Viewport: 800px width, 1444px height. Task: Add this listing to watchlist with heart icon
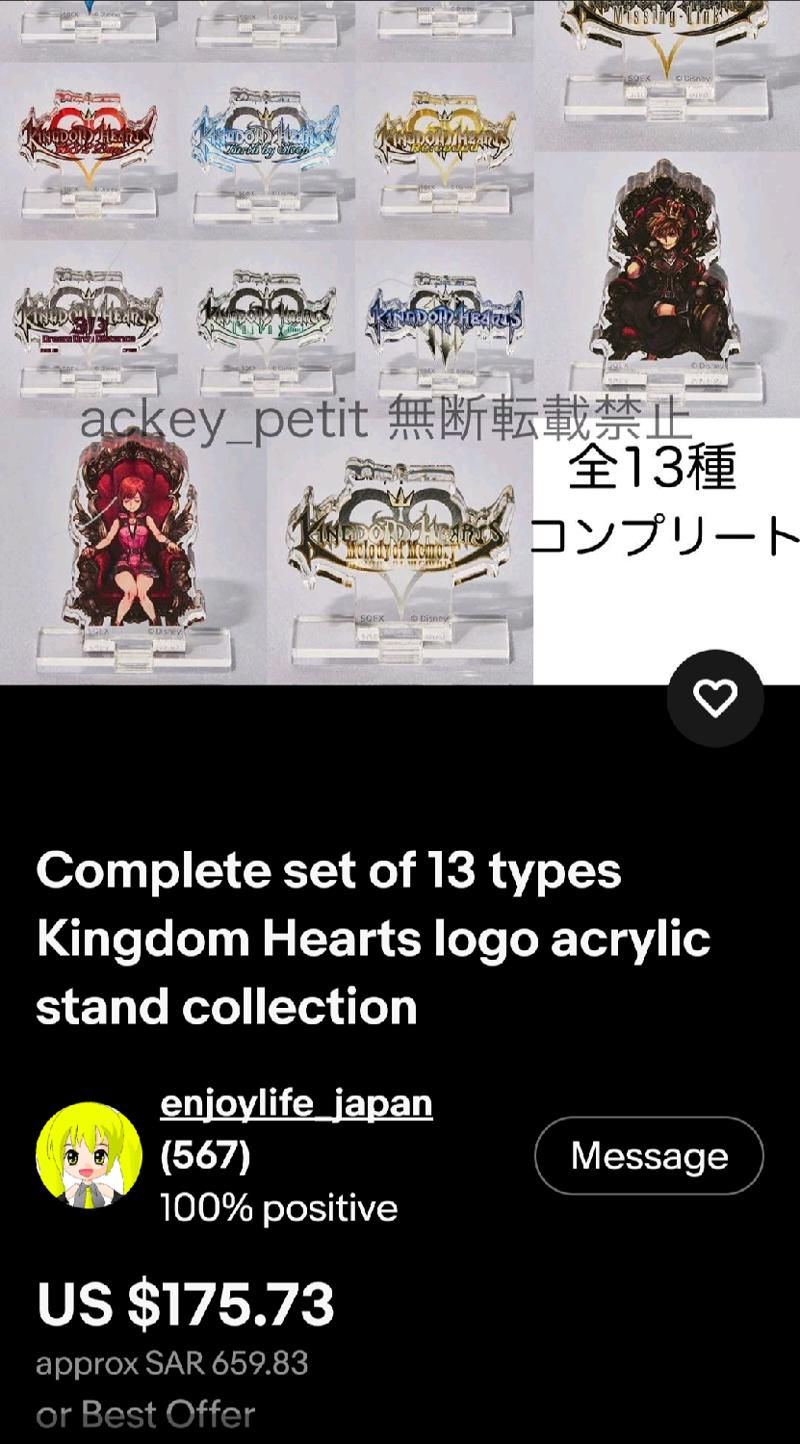(715, 698)
